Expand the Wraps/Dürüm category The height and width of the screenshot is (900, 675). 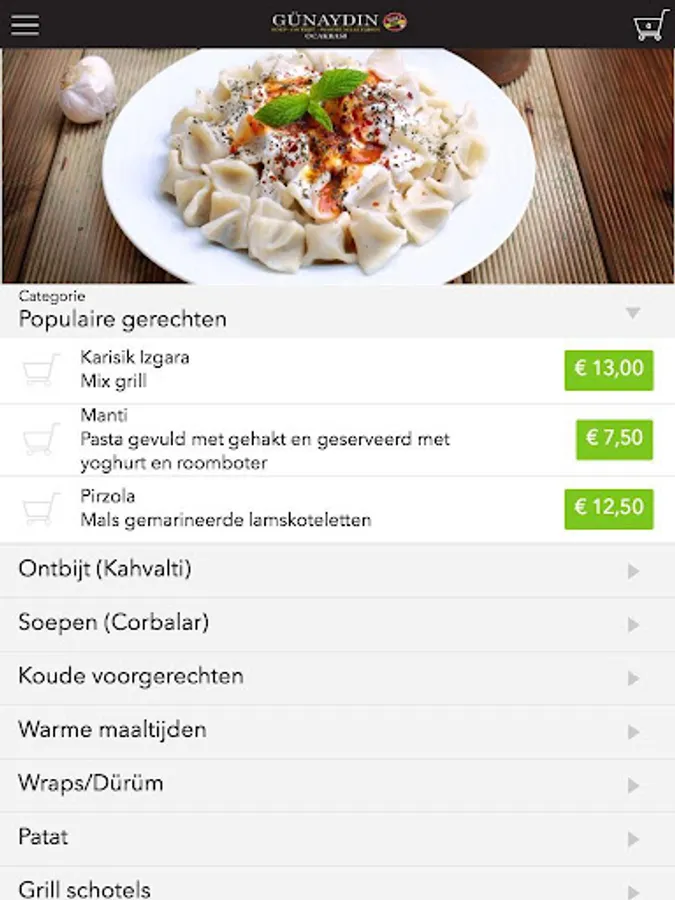[x=337, y=784]
